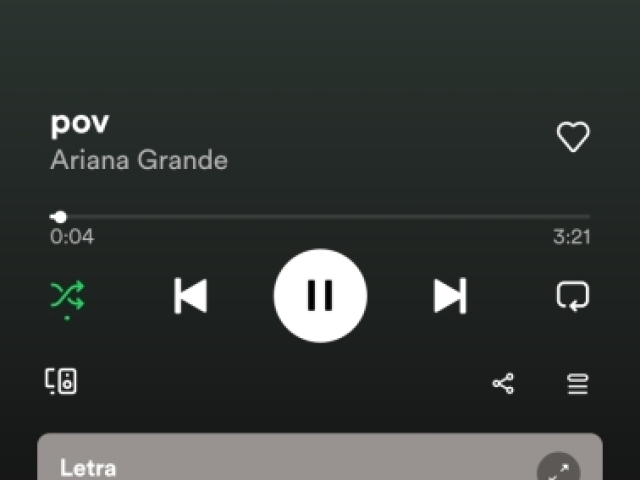
Task: Skip to the next track
Action: [450, 296]
